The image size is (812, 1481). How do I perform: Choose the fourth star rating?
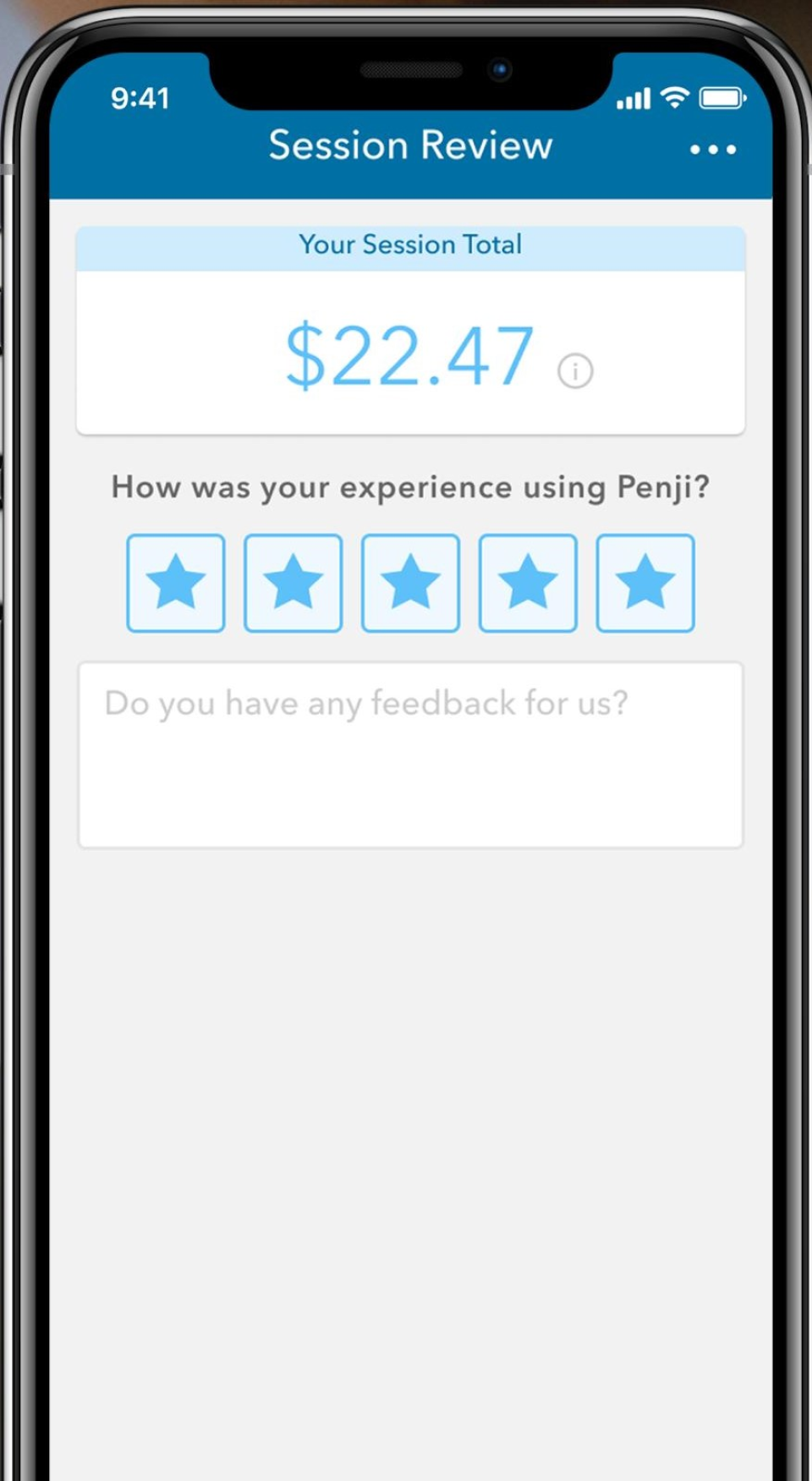pyautogui.click(x=528, y=583)
